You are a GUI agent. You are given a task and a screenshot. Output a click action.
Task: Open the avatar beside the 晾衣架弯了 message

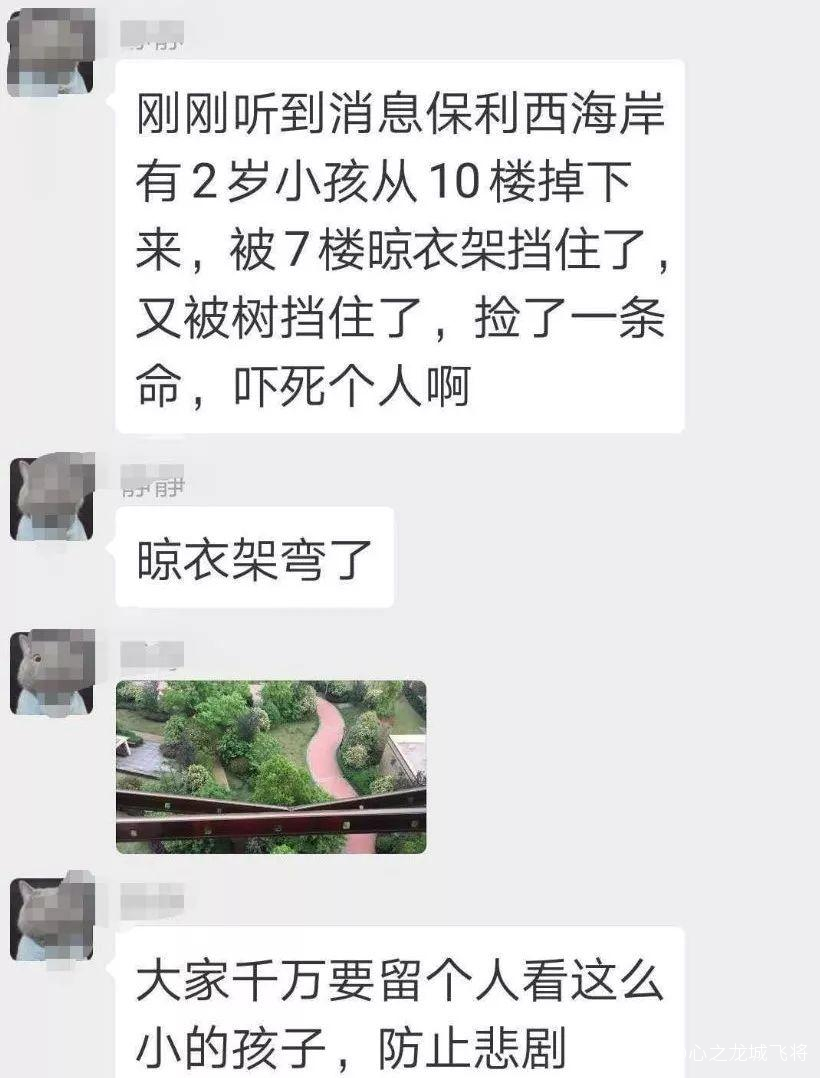pyautogui.click(x=52, y=498)
